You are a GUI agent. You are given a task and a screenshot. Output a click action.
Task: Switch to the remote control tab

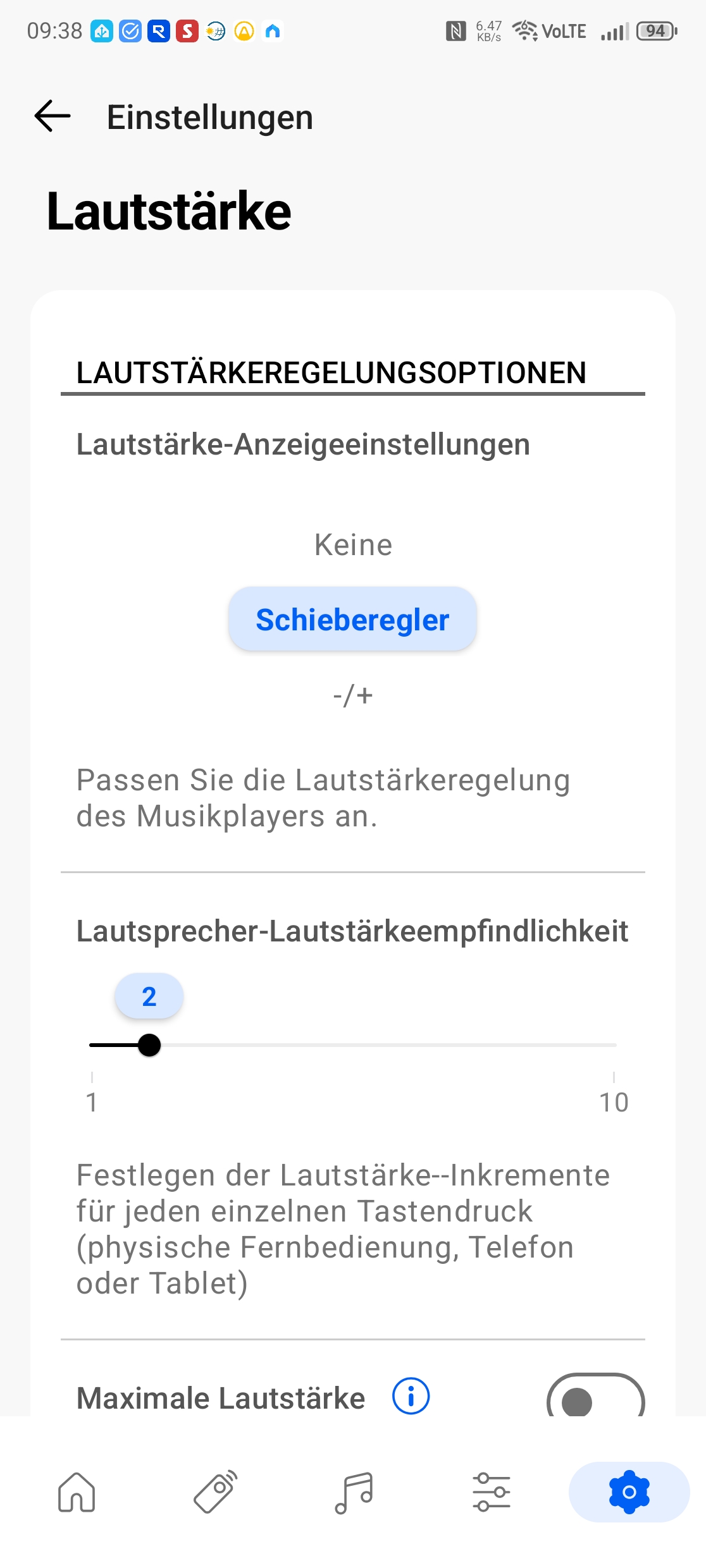215,1492
